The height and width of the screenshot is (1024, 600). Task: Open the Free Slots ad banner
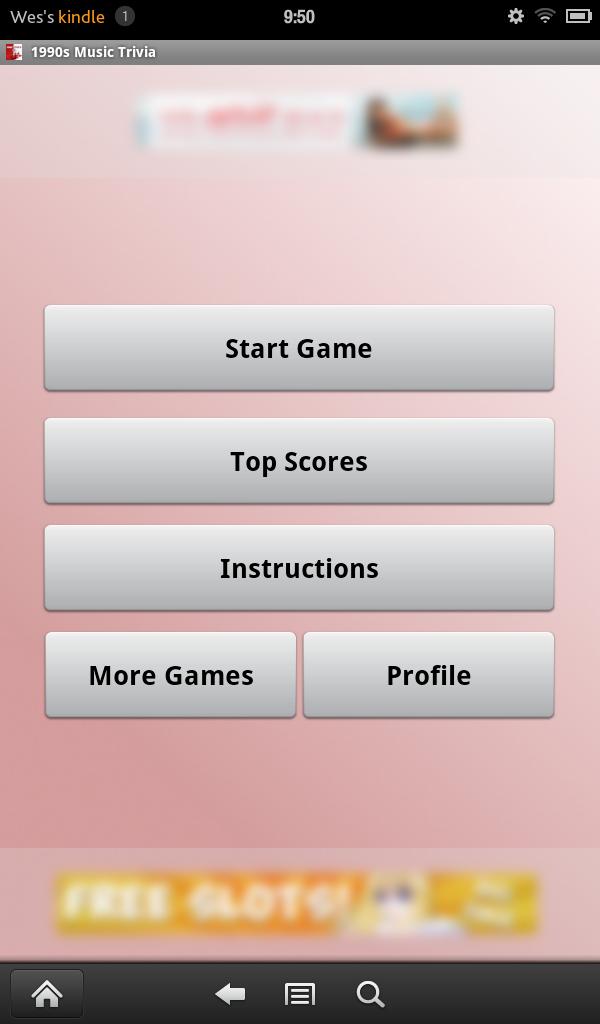point(297,904)
